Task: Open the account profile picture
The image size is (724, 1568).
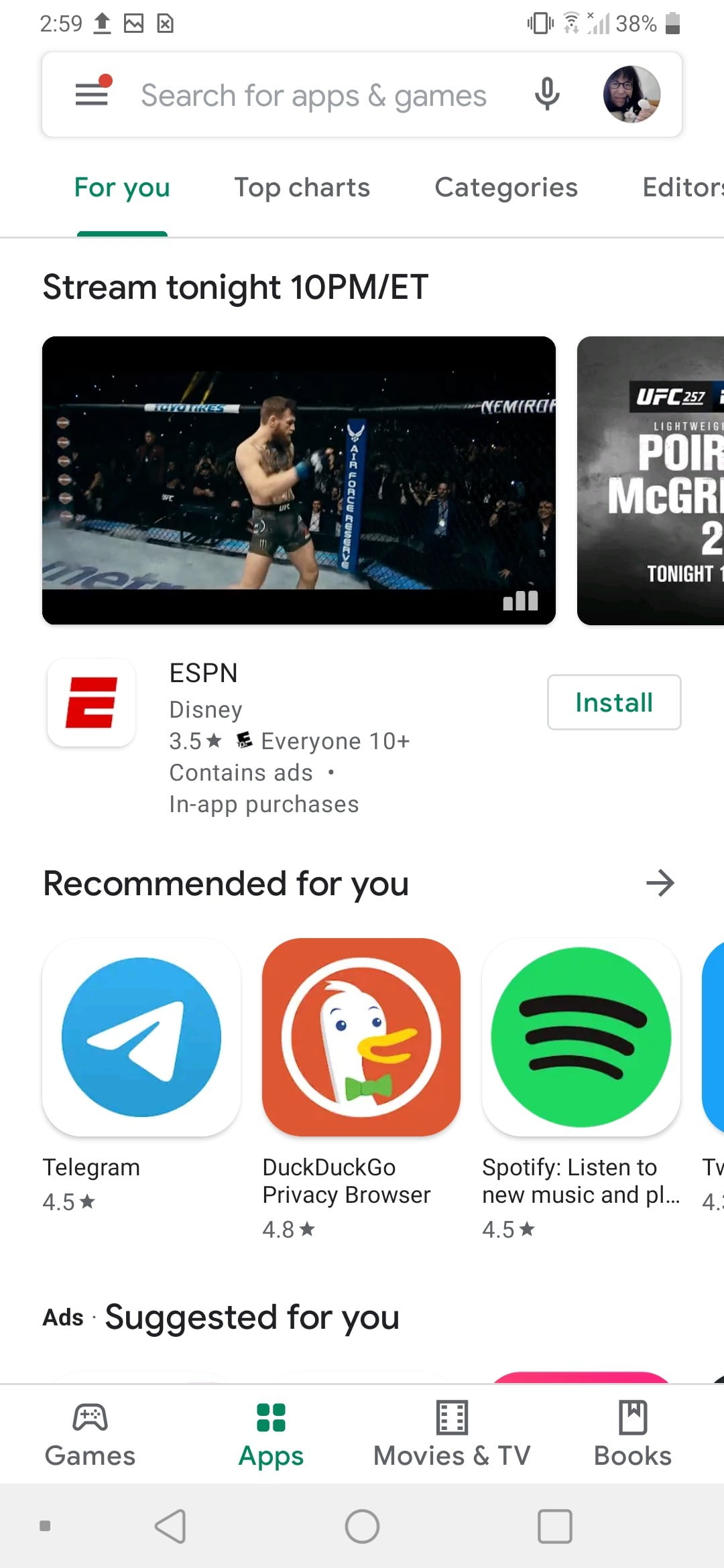Action: pyautogui.click(x=631, y=94)
